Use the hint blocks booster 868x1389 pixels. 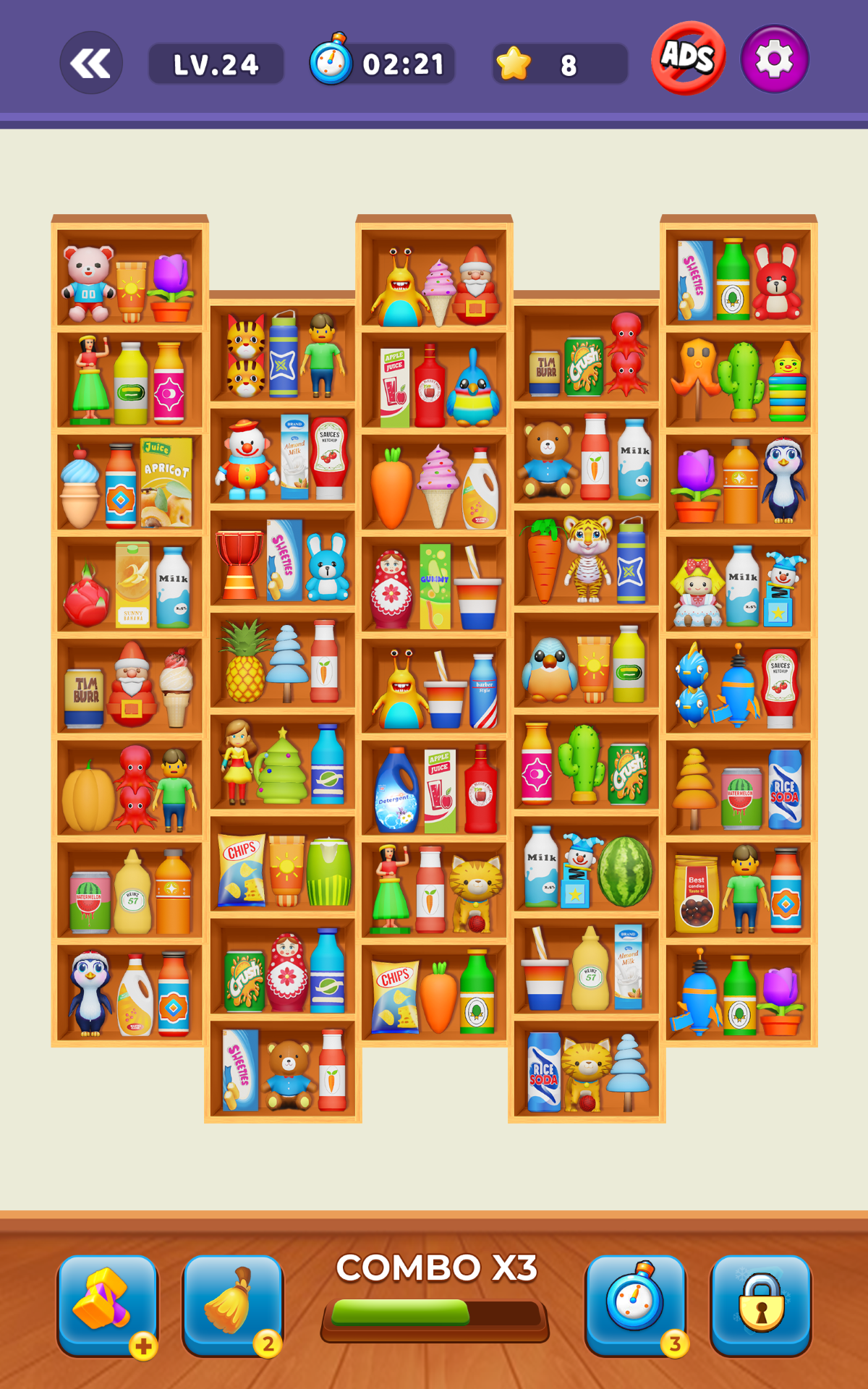pos(107,1305)
